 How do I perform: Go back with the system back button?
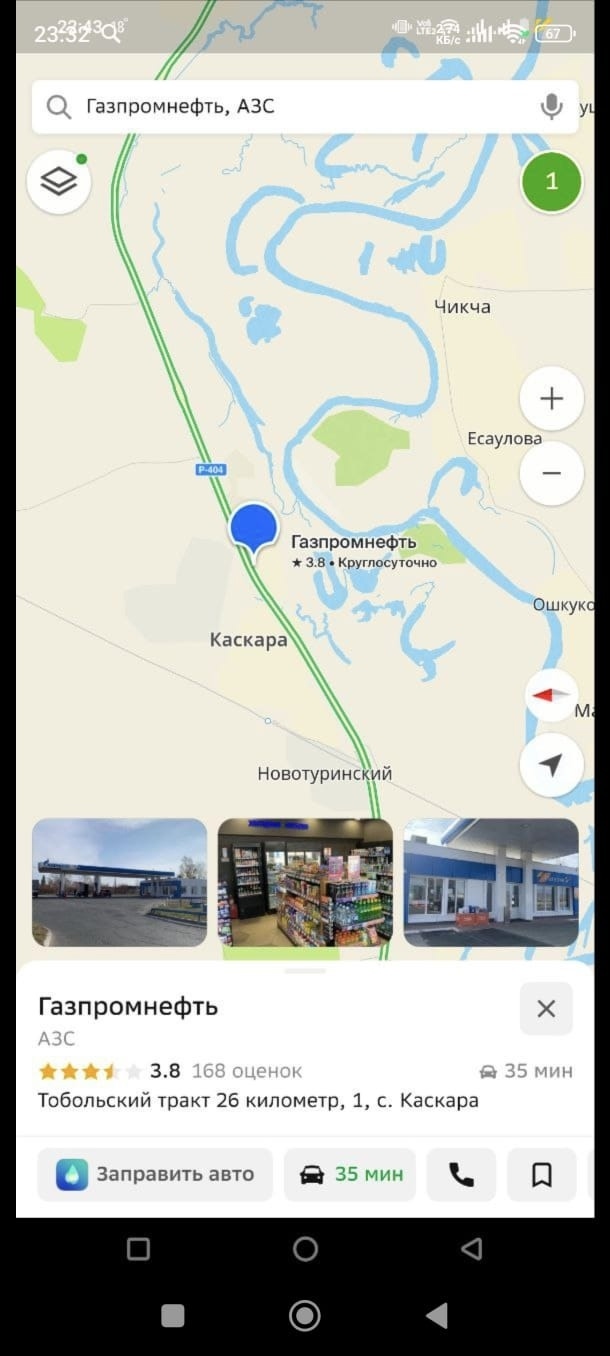(x=437, y=1315)
